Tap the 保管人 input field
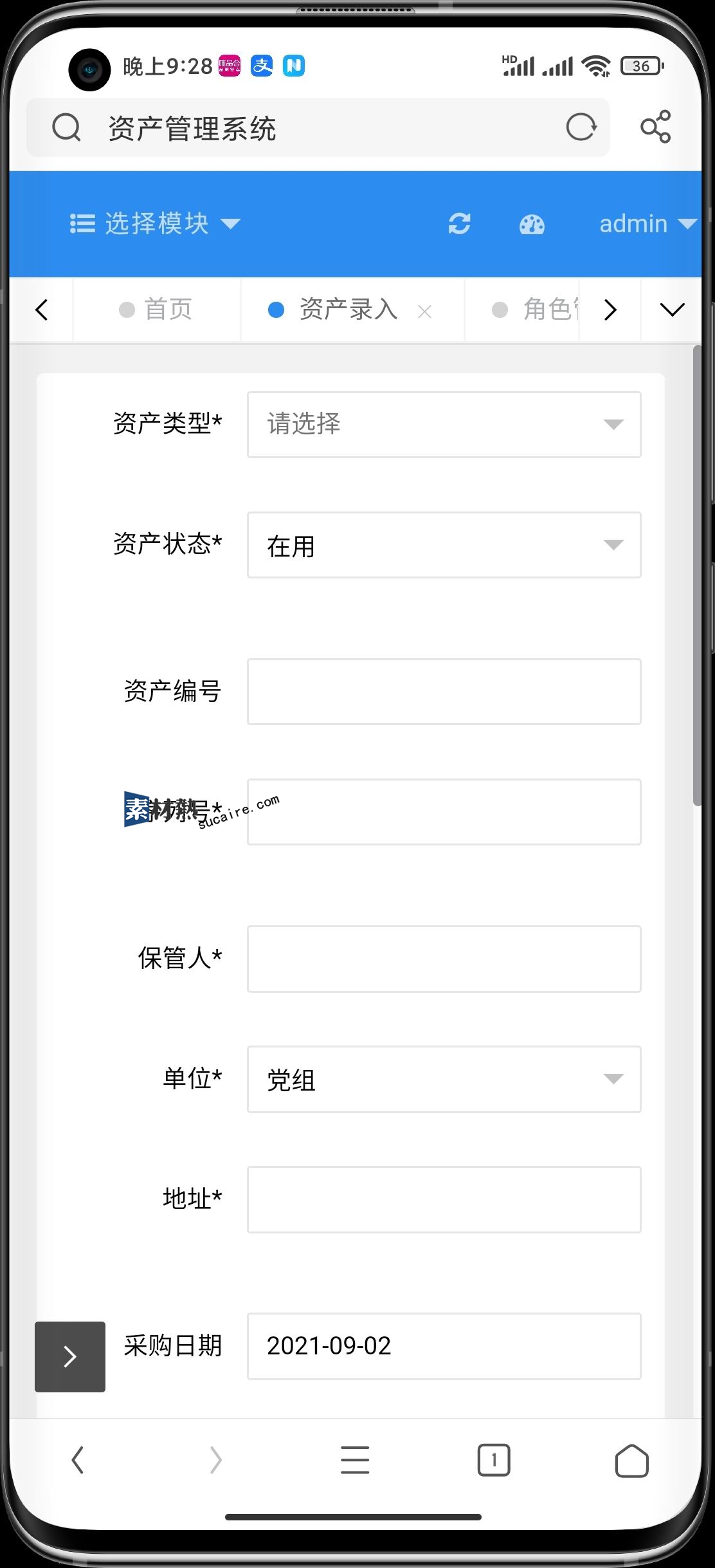The image size is (715, 1568). click(444, 959)
